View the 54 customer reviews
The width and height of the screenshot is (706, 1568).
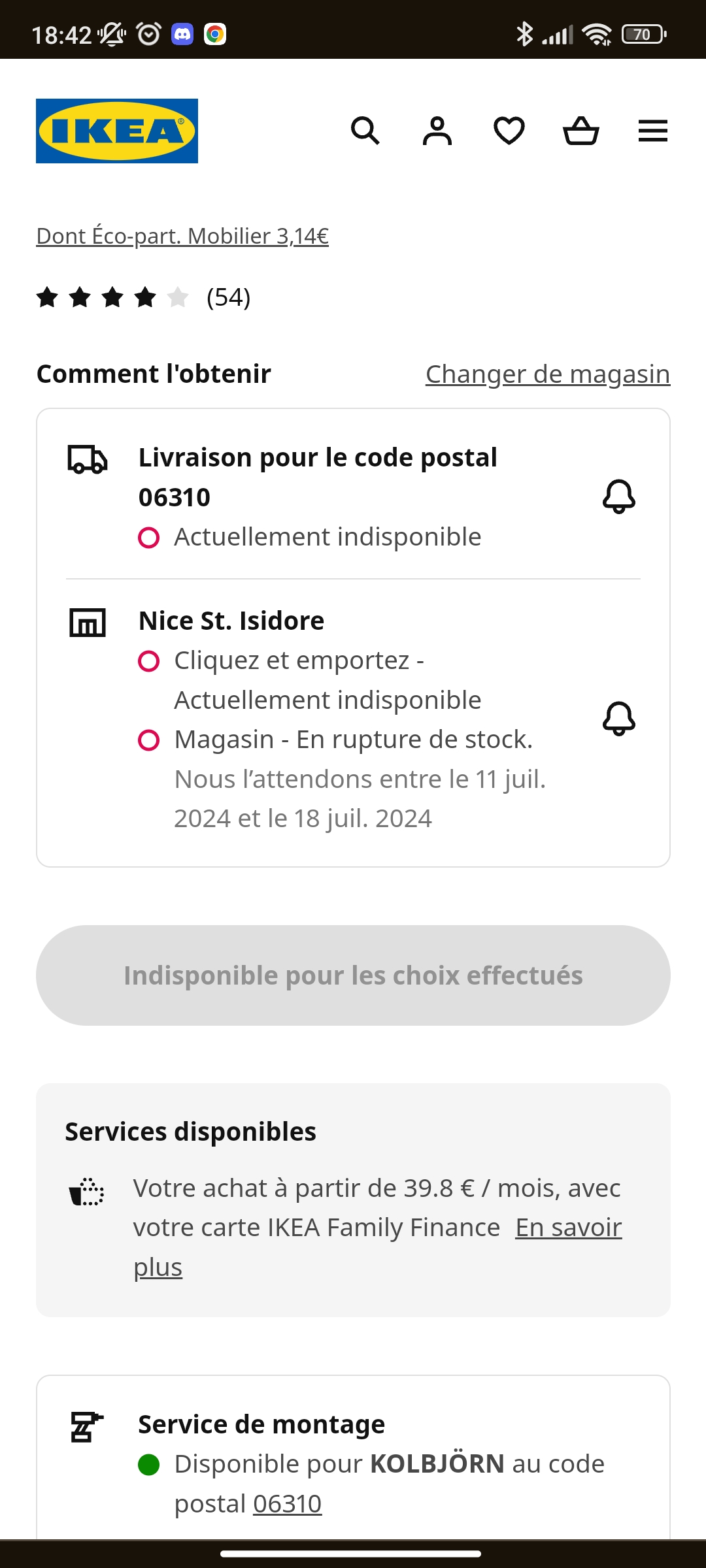(144, 297)
